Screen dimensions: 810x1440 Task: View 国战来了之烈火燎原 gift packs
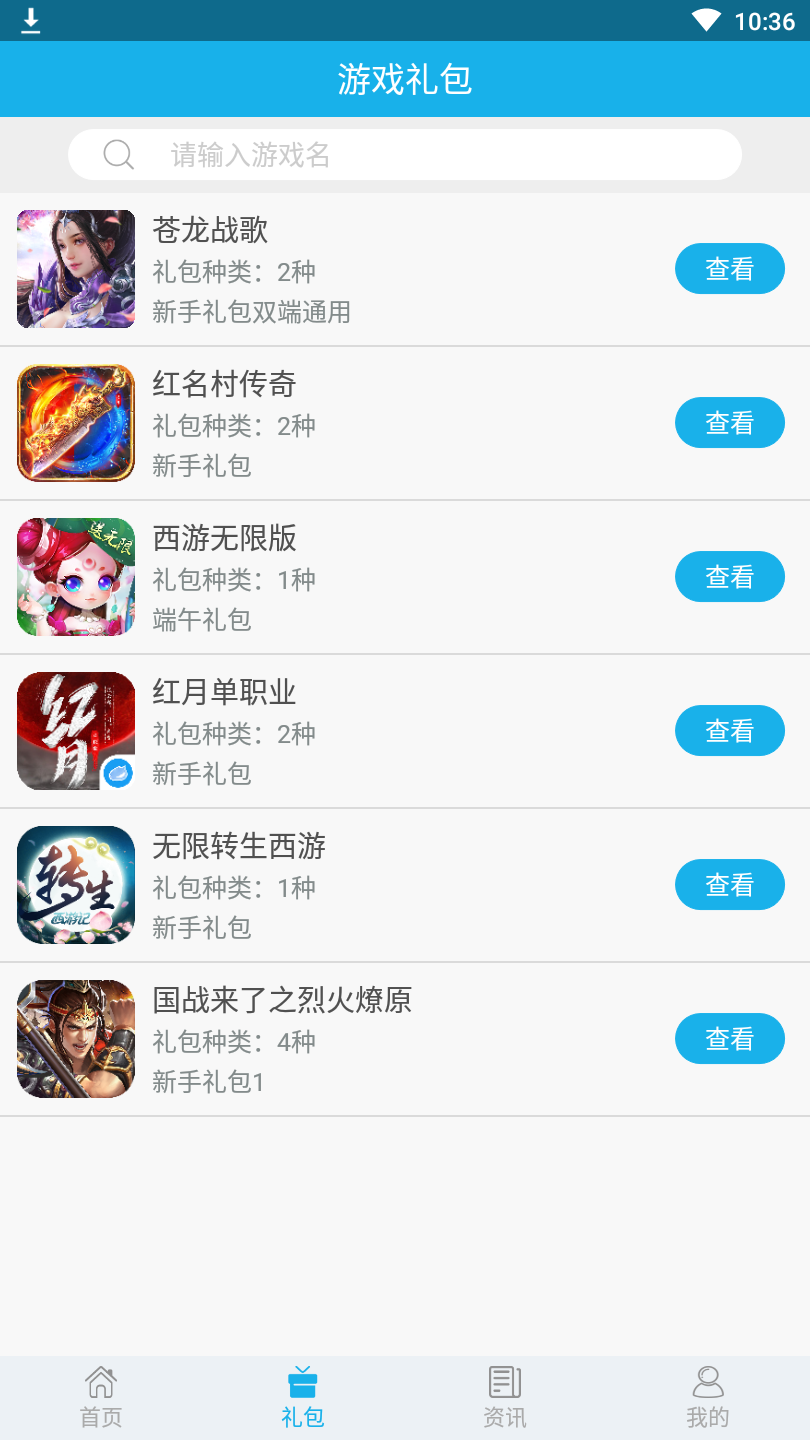[x=729, y=1039]
